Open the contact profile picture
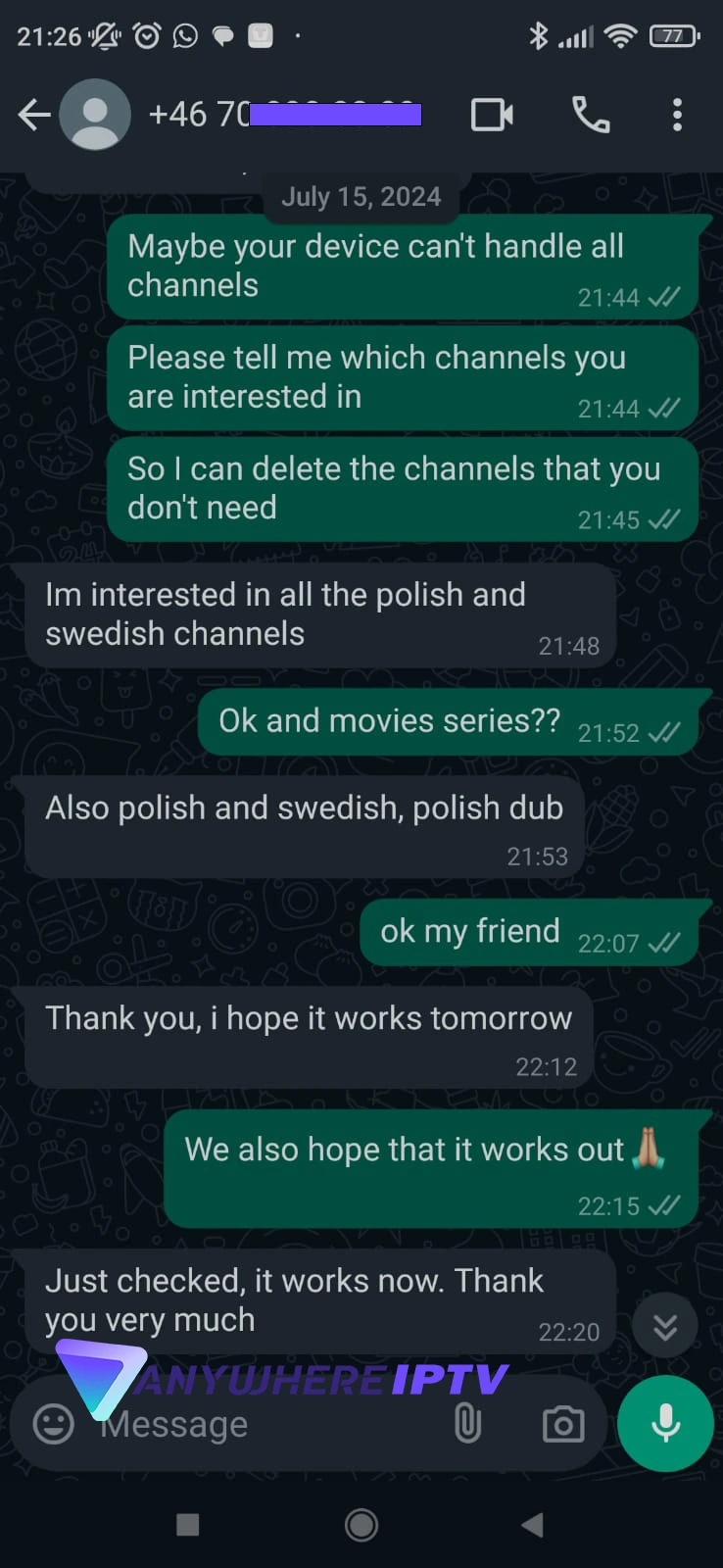 (95, 116)
